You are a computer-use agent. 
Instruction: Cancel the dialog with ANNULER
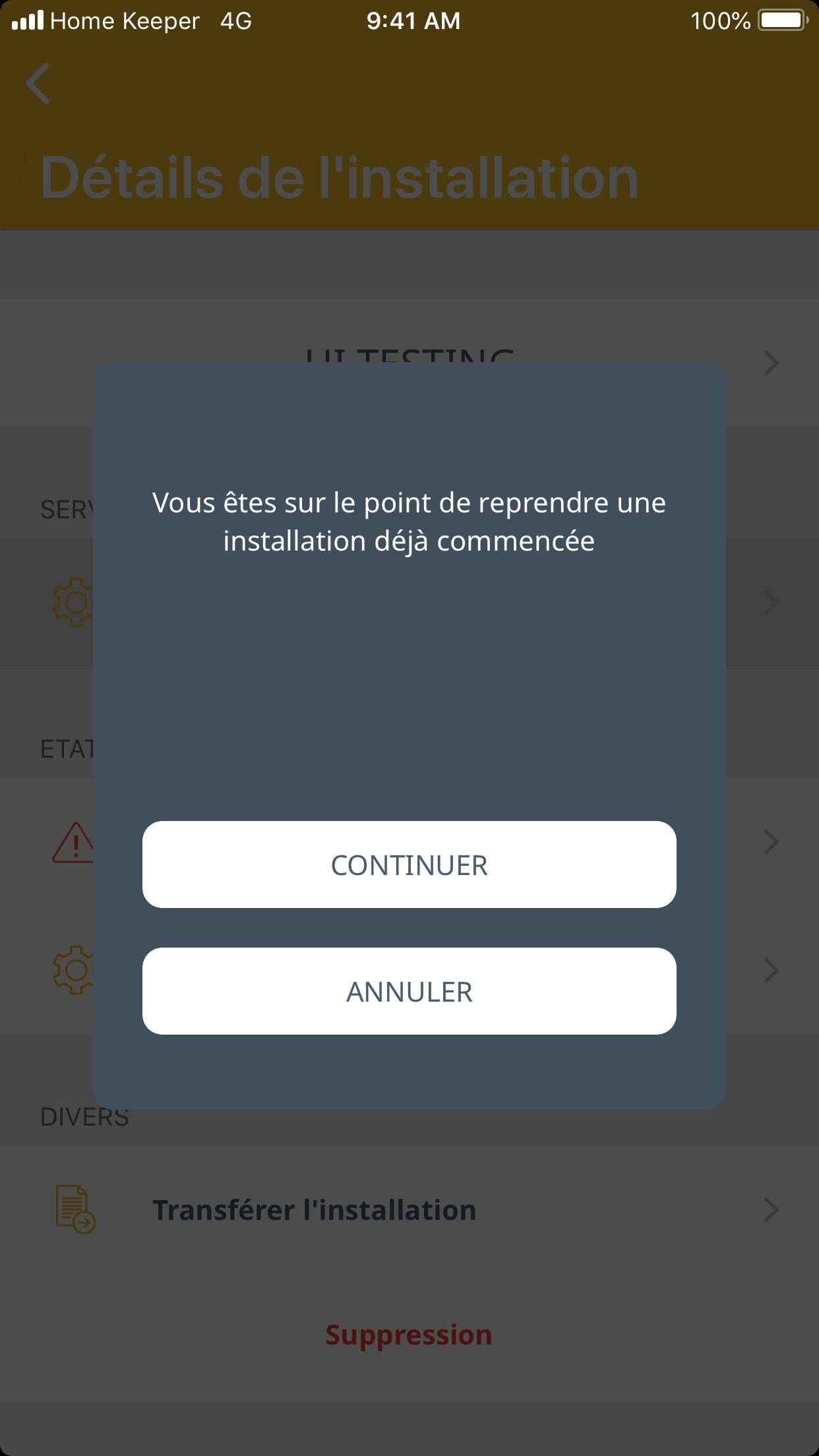click(409, 991)
